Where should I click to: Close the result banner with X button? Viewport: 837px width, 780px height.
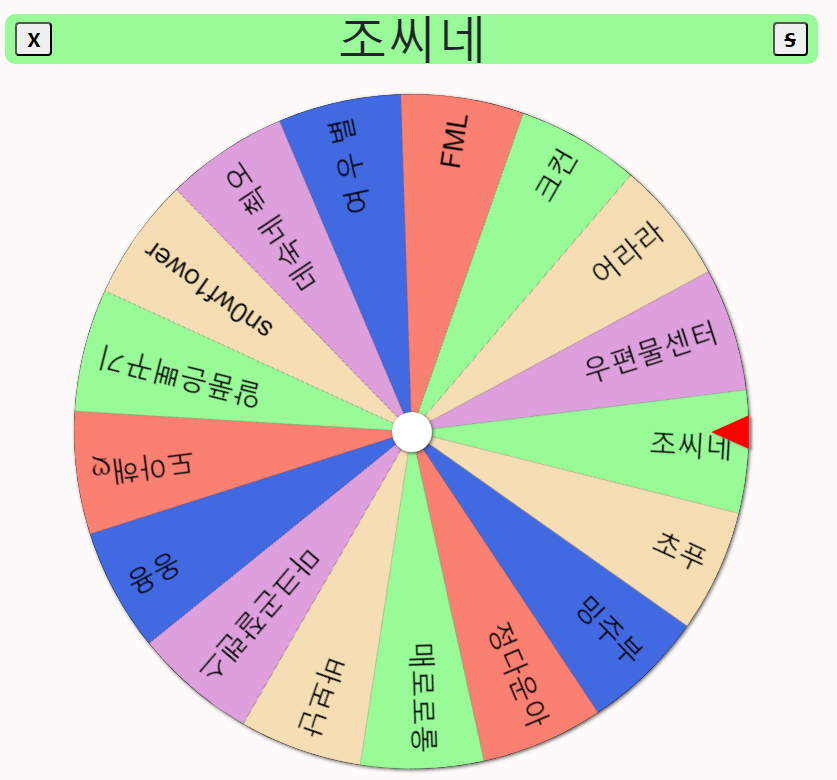click(x=34, y=39)
